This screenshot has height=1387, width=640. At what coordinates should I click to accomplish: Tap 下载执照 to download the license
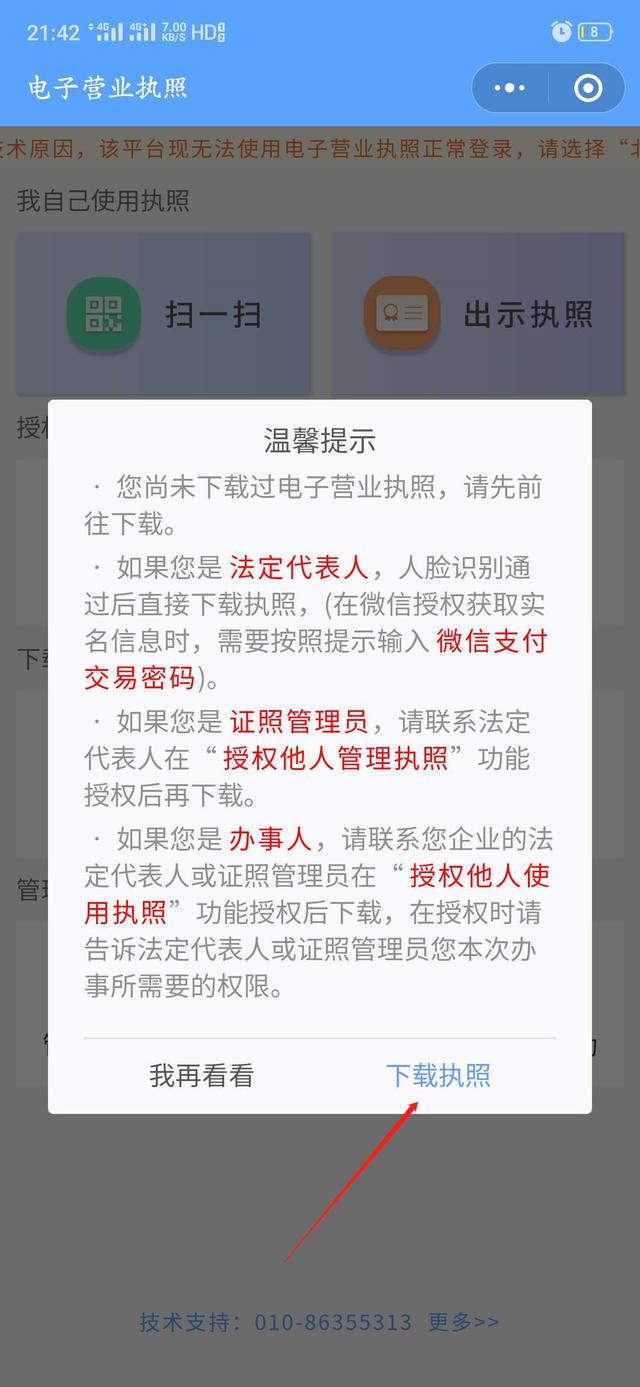tap(438, 1076)
